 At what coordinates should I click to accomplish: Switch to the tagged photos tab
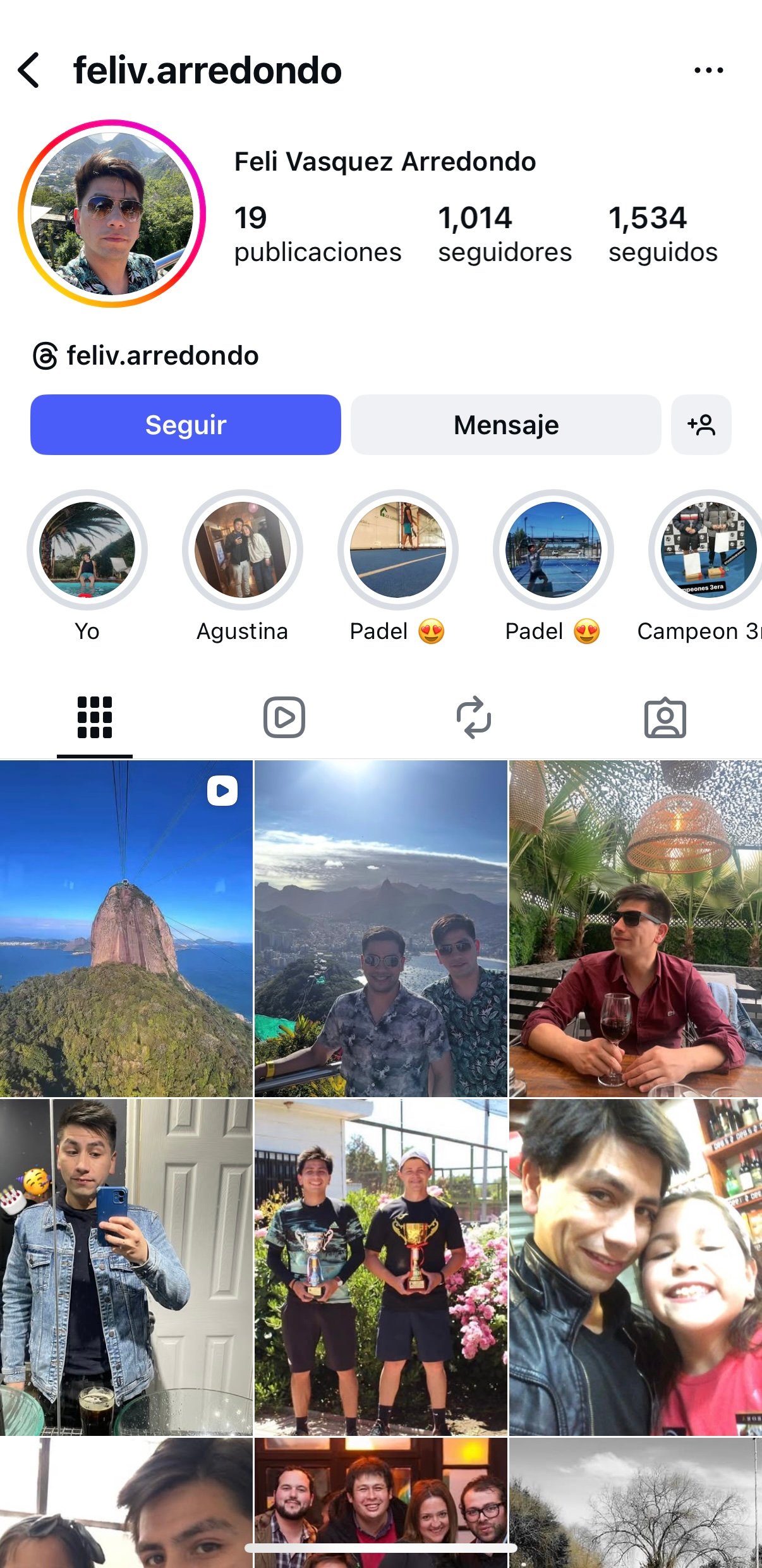pyautogui.click(x=665, y=717)
